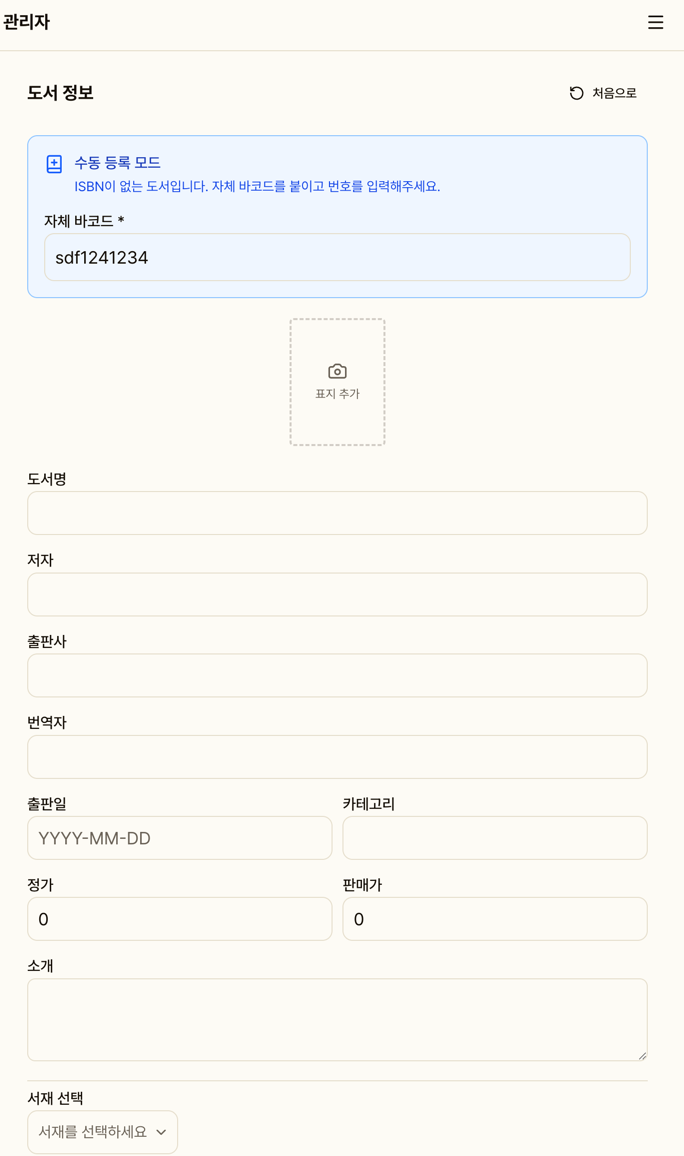Image resolution: width=684 pixels, height=1156 pixels.
Task: Tap the 소개 description text area
Action: pyautogui.click(x=337, y=1019)
